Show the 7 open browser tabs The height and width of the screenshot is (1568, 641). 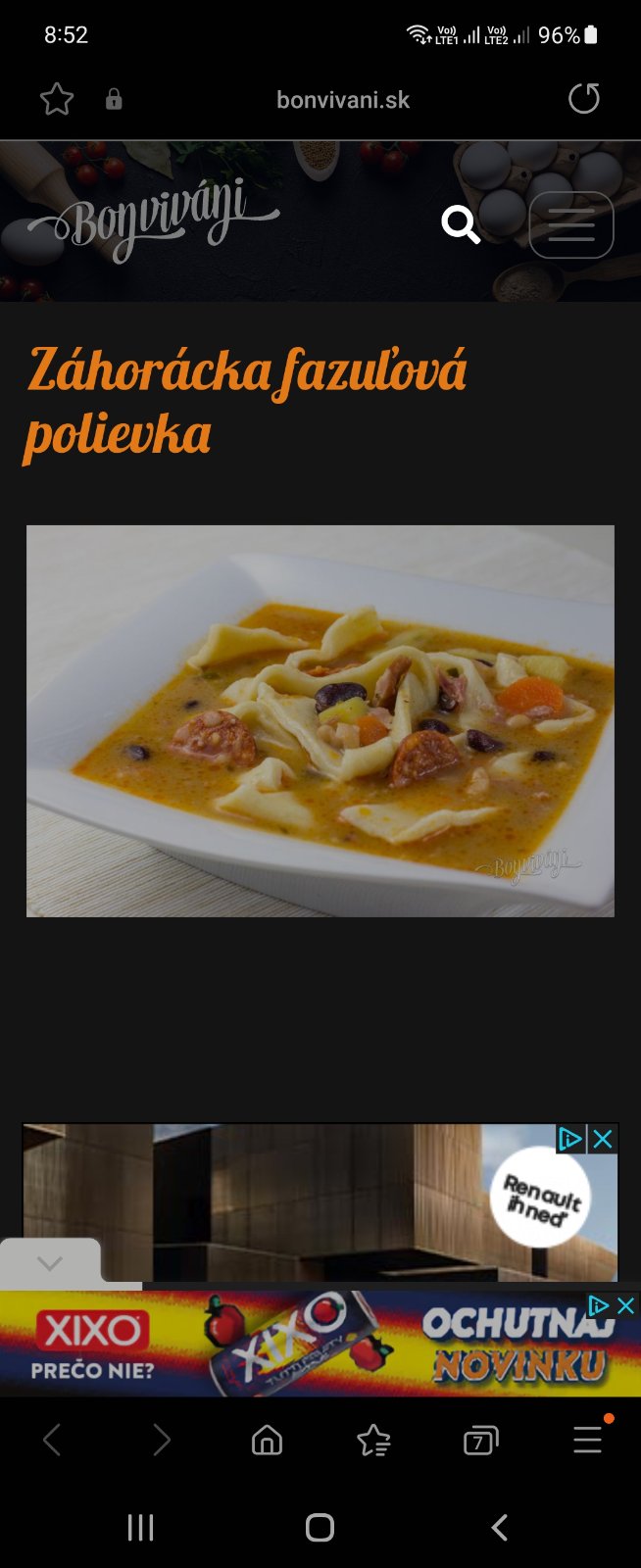click(x=480, y=1440)
